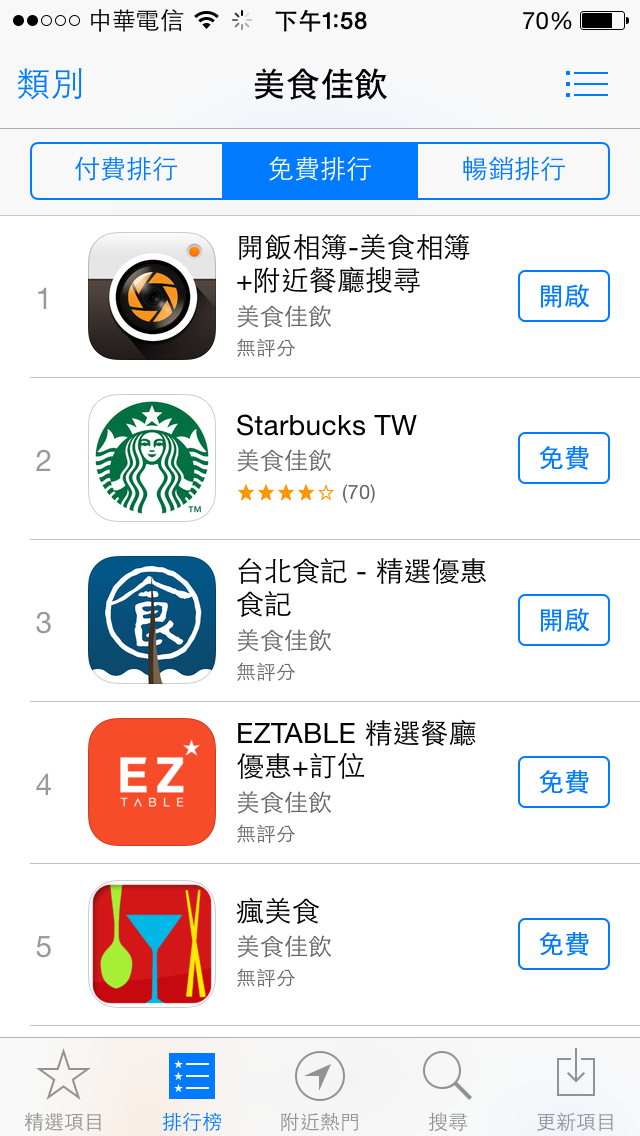Tap 開啟 button for 台北食記
Image resolution: width=640 pixels, height=1136 pixels.
[x=564, y=620]
